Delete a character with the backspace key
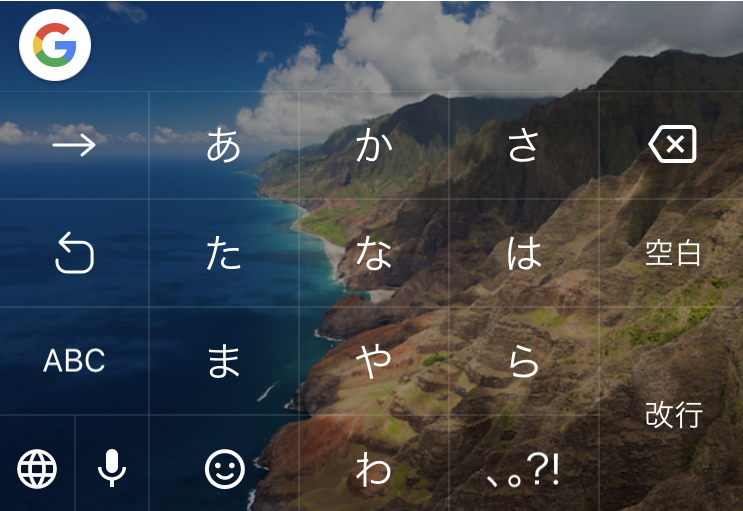The image size is (743, 511). pos(672,146)
